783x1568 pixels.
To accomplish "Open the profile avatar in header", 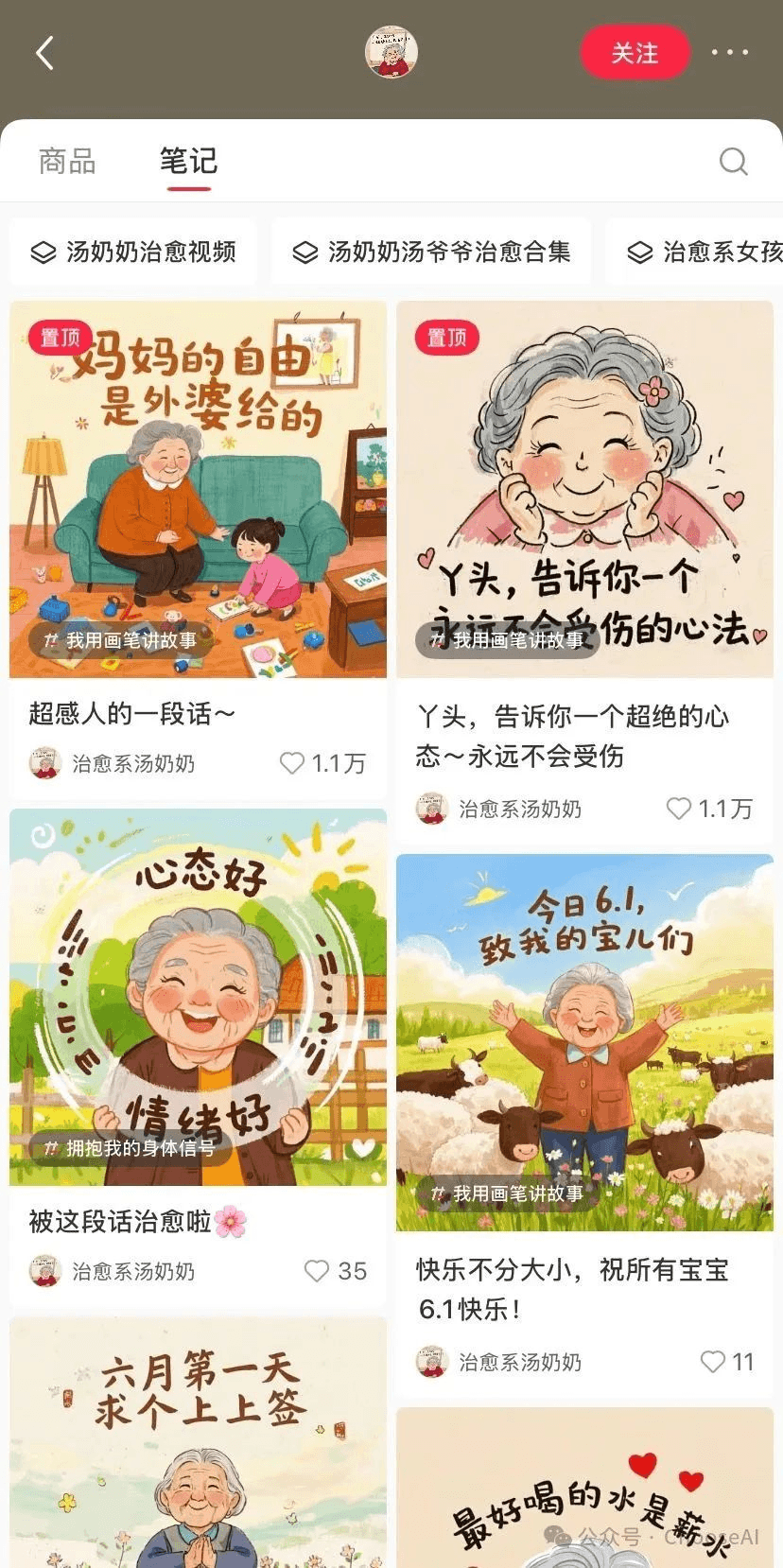I will coord(391,53).
